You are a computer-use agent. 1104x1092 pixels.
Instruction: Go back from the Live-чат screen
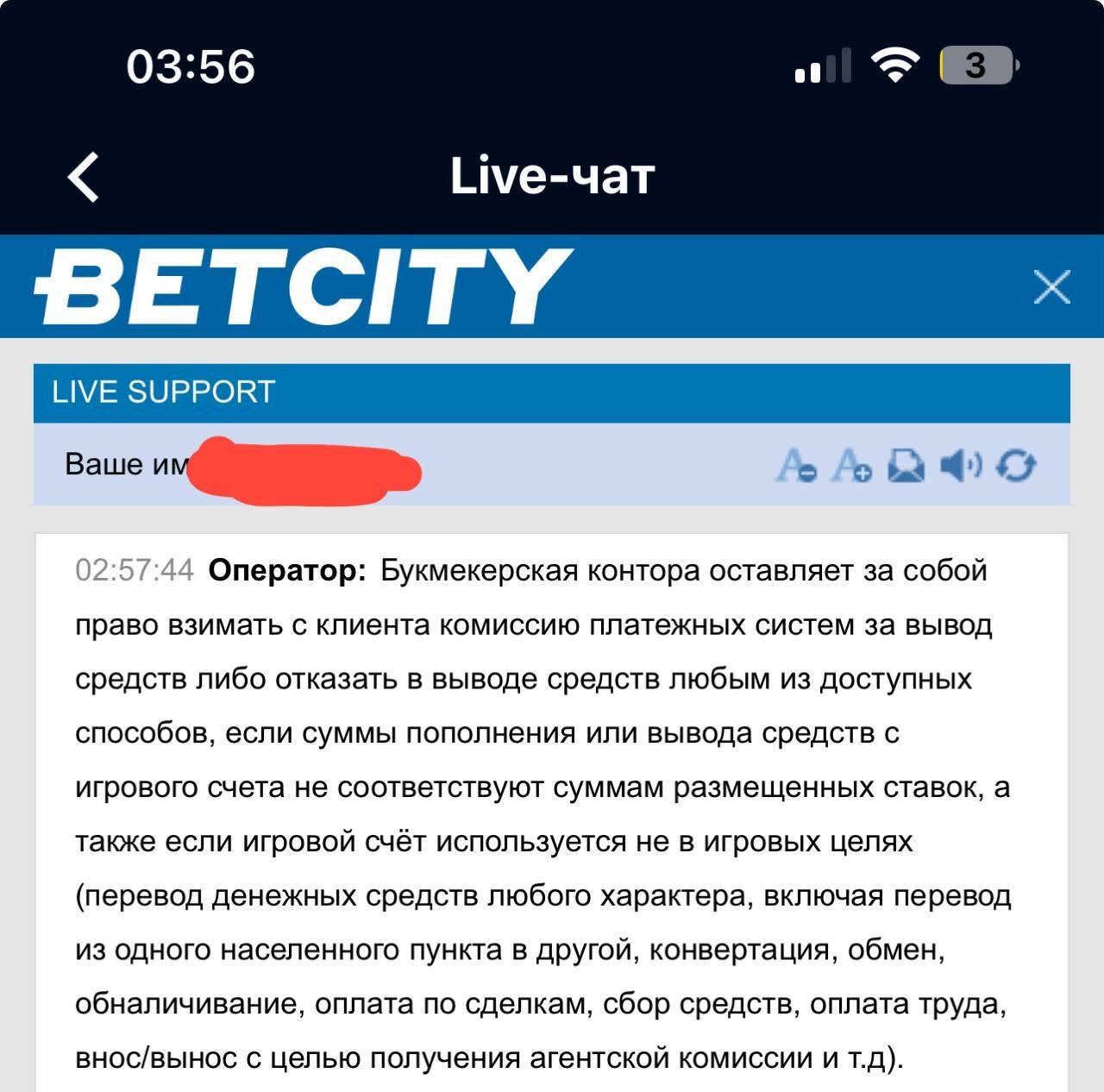click(84, 177)
